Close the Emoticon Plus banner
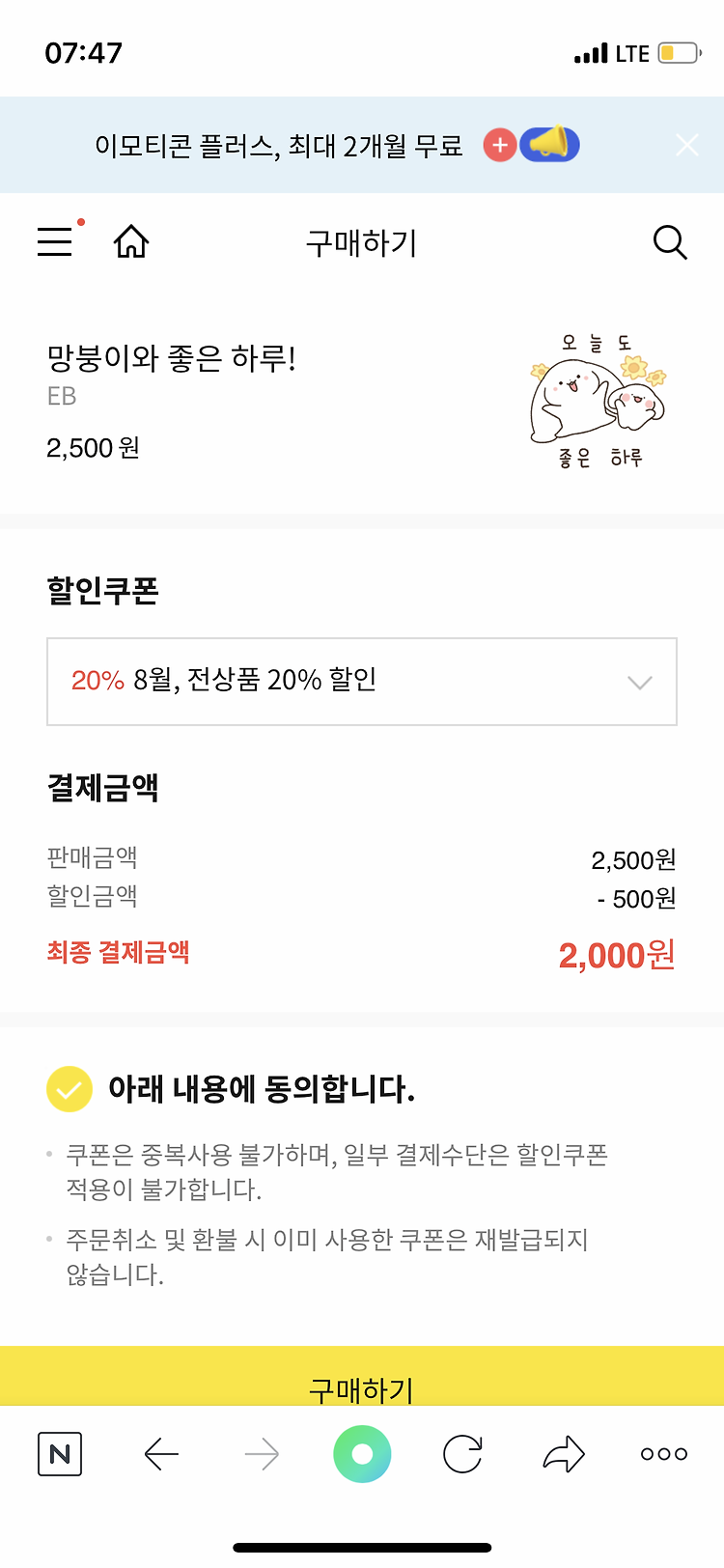 tap(687, 146)
